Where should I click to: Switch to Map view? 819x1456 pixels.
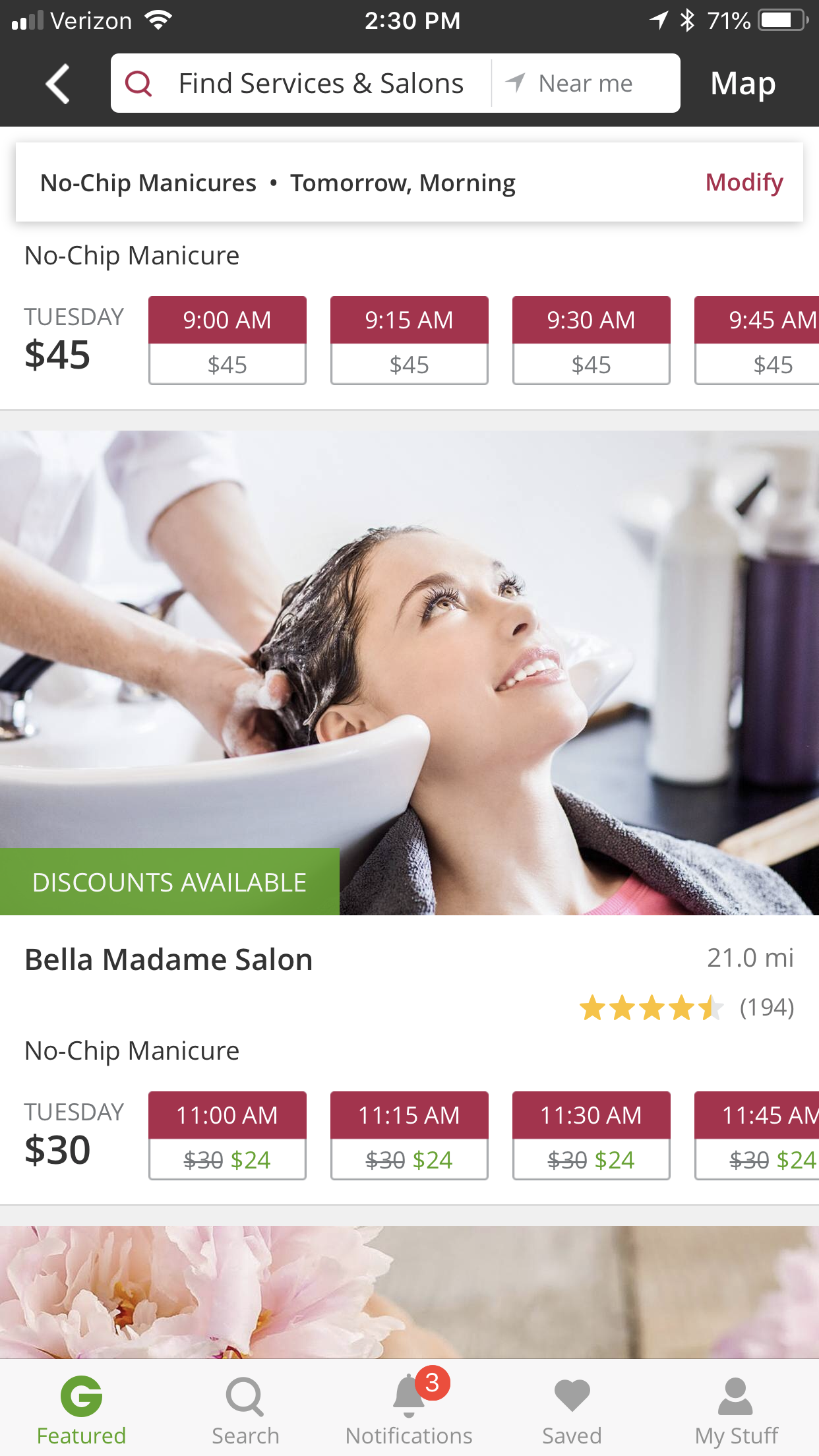(743, 84)
